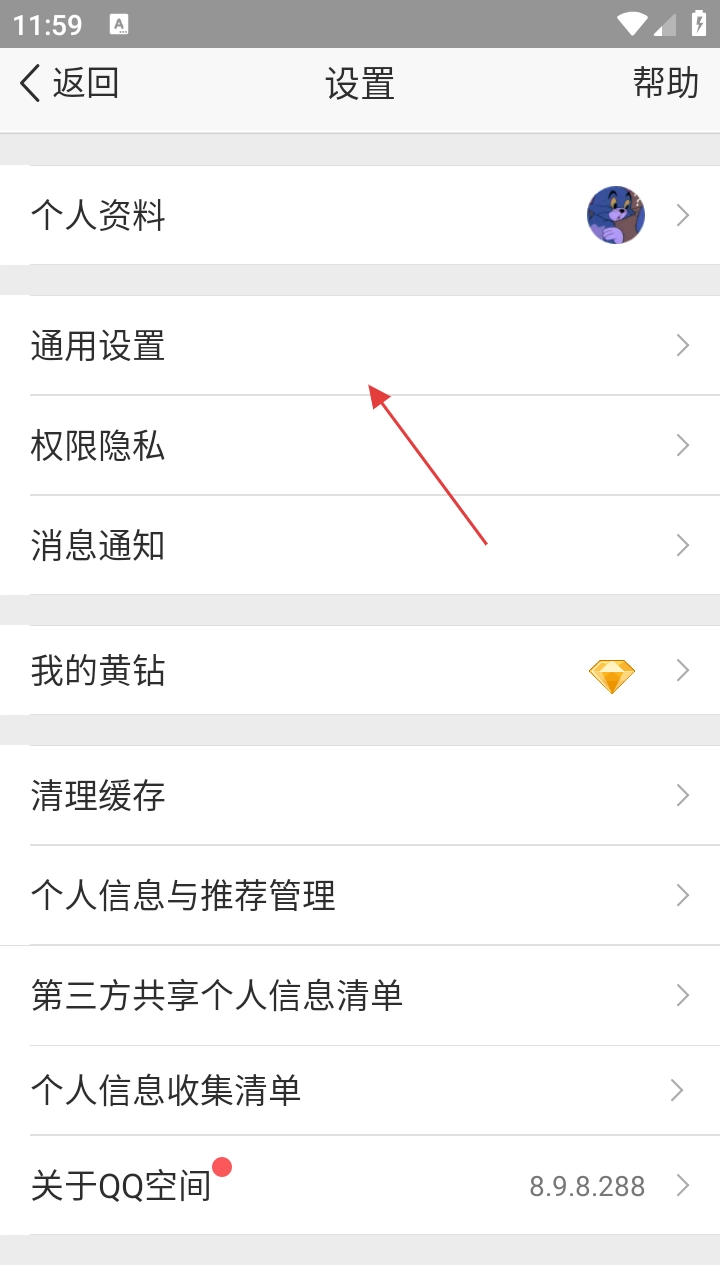Expand the 权限隐私 row chevron
The image size is (720, 1280).
coord(682,445)
